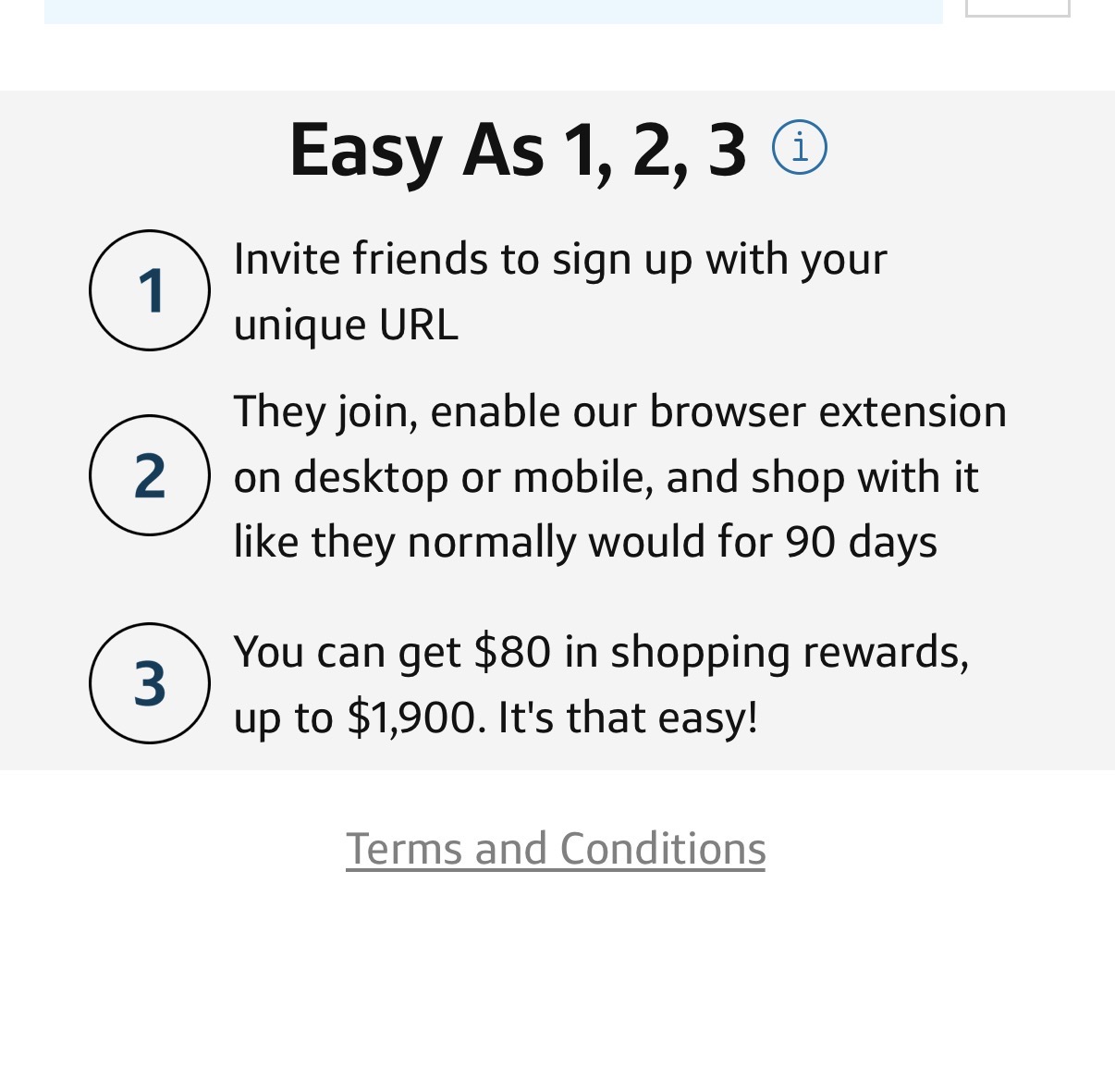Open the info icon beside Easy As 1, 2, 3

coord(799,148)
